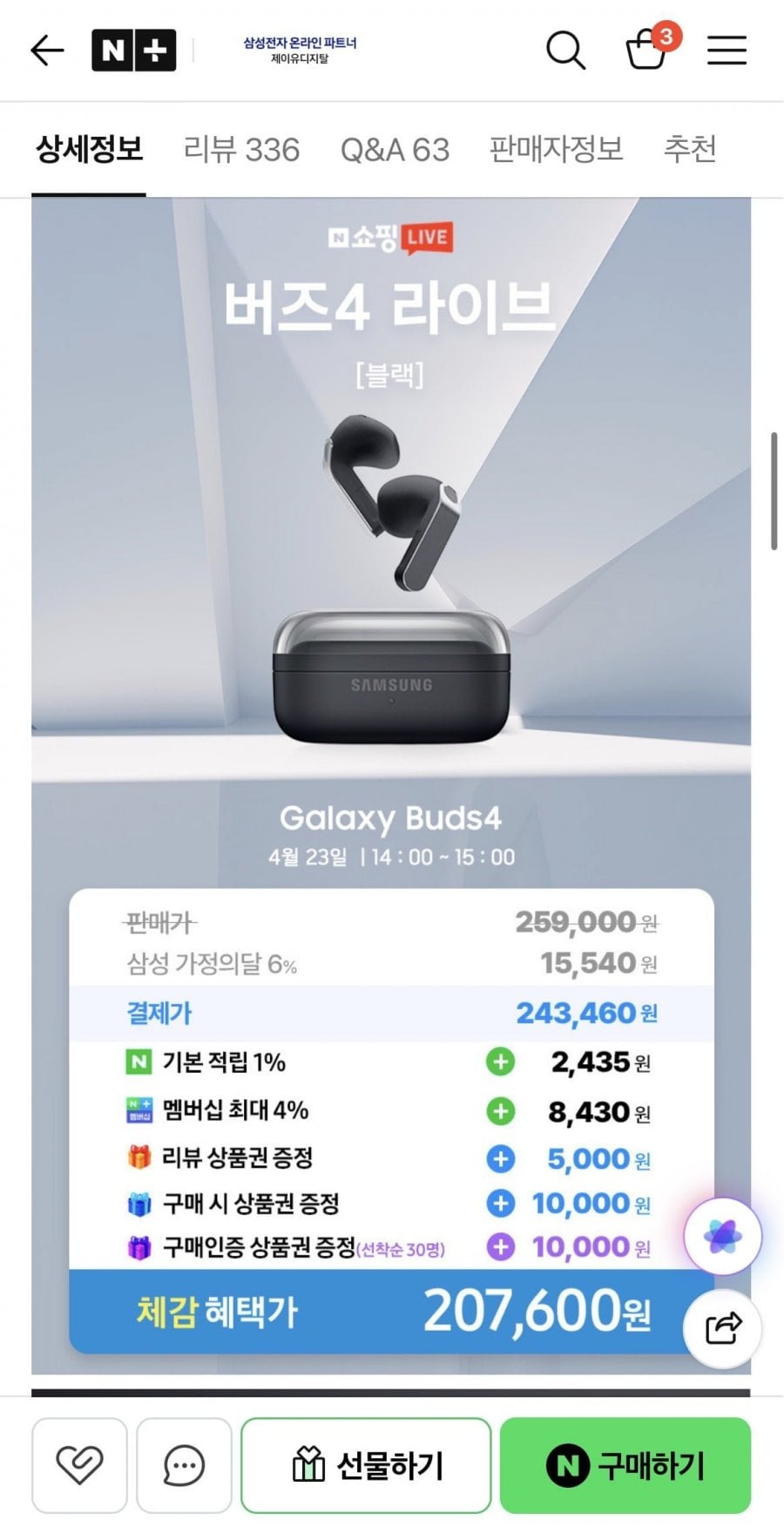Open the 삼성전자 온라인 파트너 store name
Viewport: 784px width, 1534px height.
[x=300, y=50]
